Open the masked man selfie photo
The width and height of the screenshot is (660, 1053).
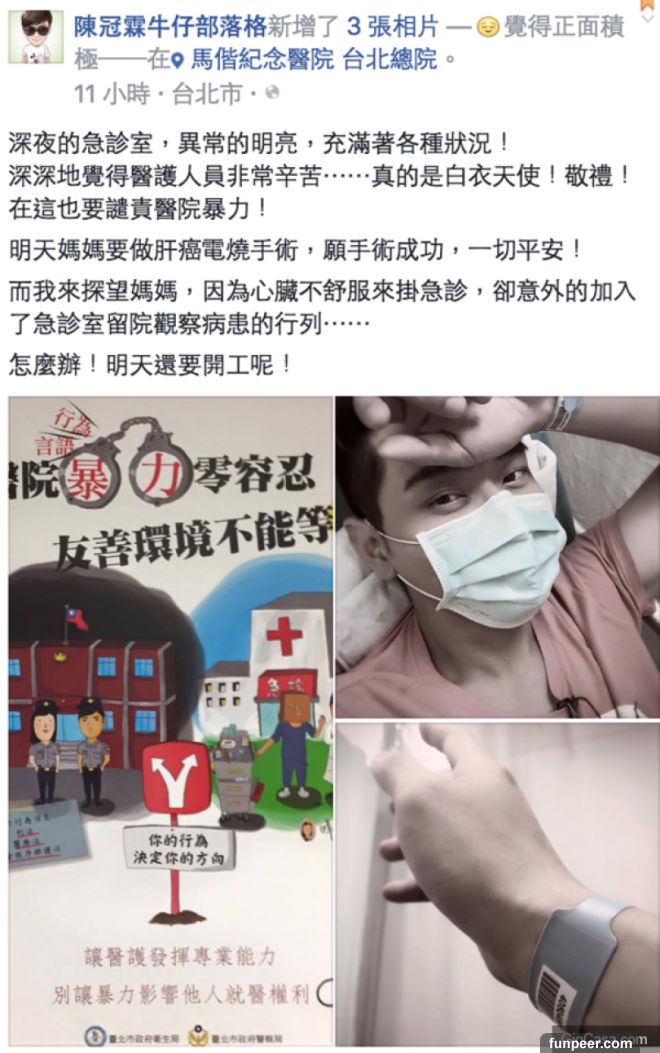pos(497,556)
